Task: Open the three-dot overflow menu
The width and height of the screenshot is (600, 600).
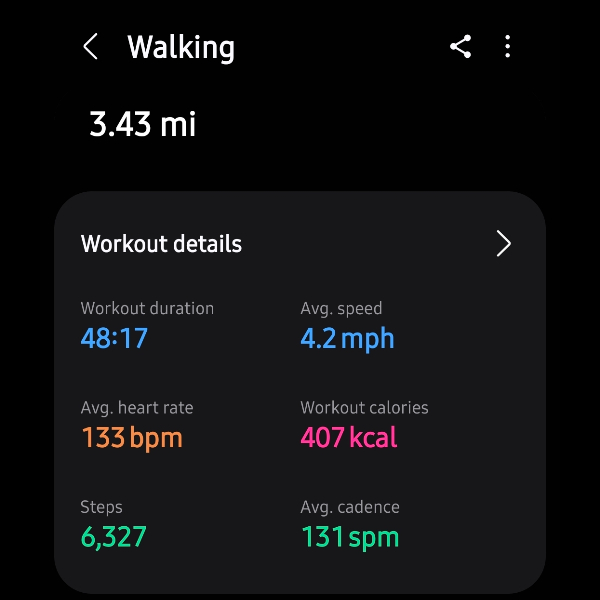Action: click(x=508, y=46)
